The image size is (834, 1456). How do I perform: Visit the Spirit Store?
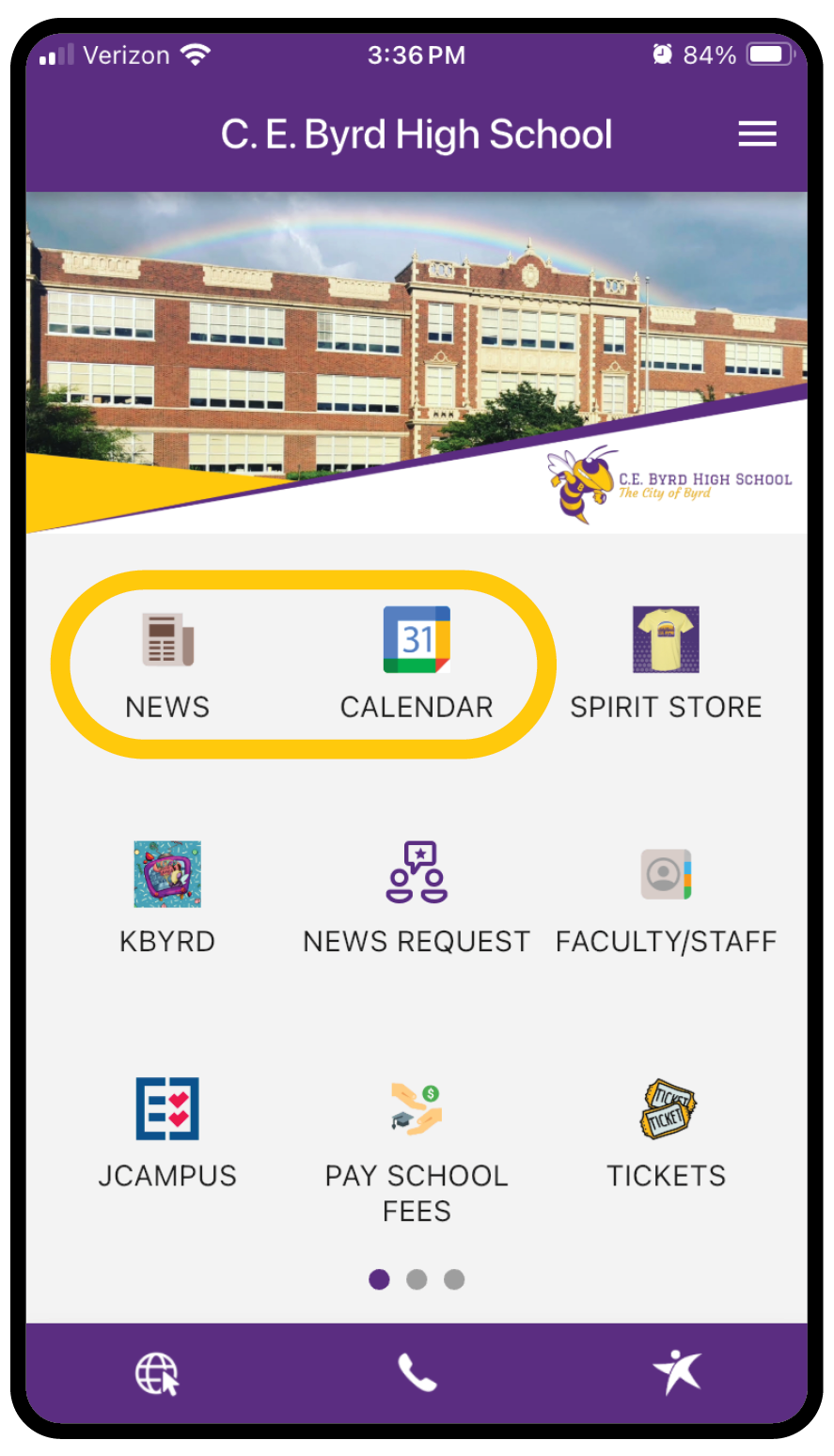click(666, 664)
